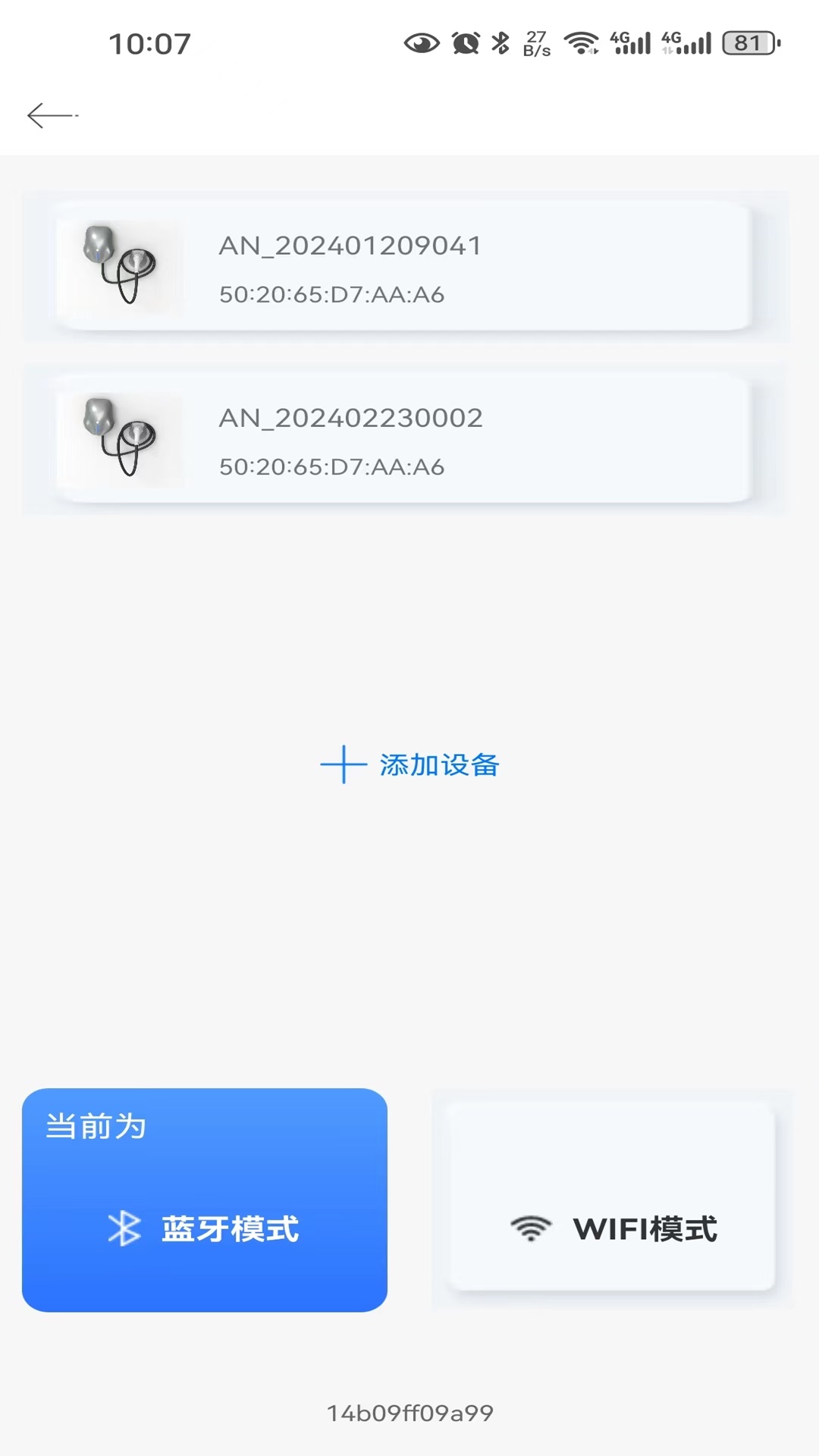
Task: Select MAC address 50:20:65:D7:AA:A6 on first device
Action: point(331,295)
